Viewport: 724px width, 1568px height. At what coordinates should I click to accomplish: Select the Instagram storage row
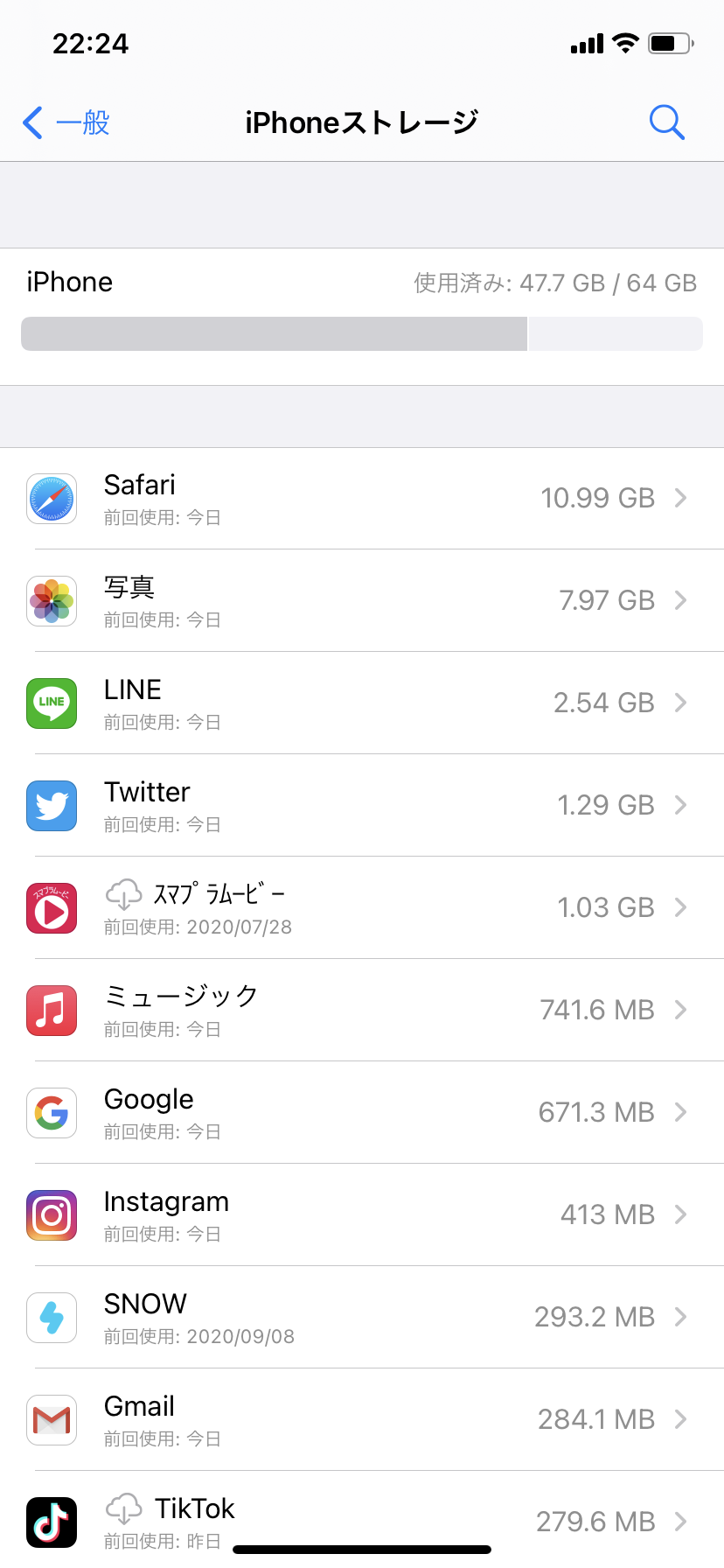tap(362, 1215)
